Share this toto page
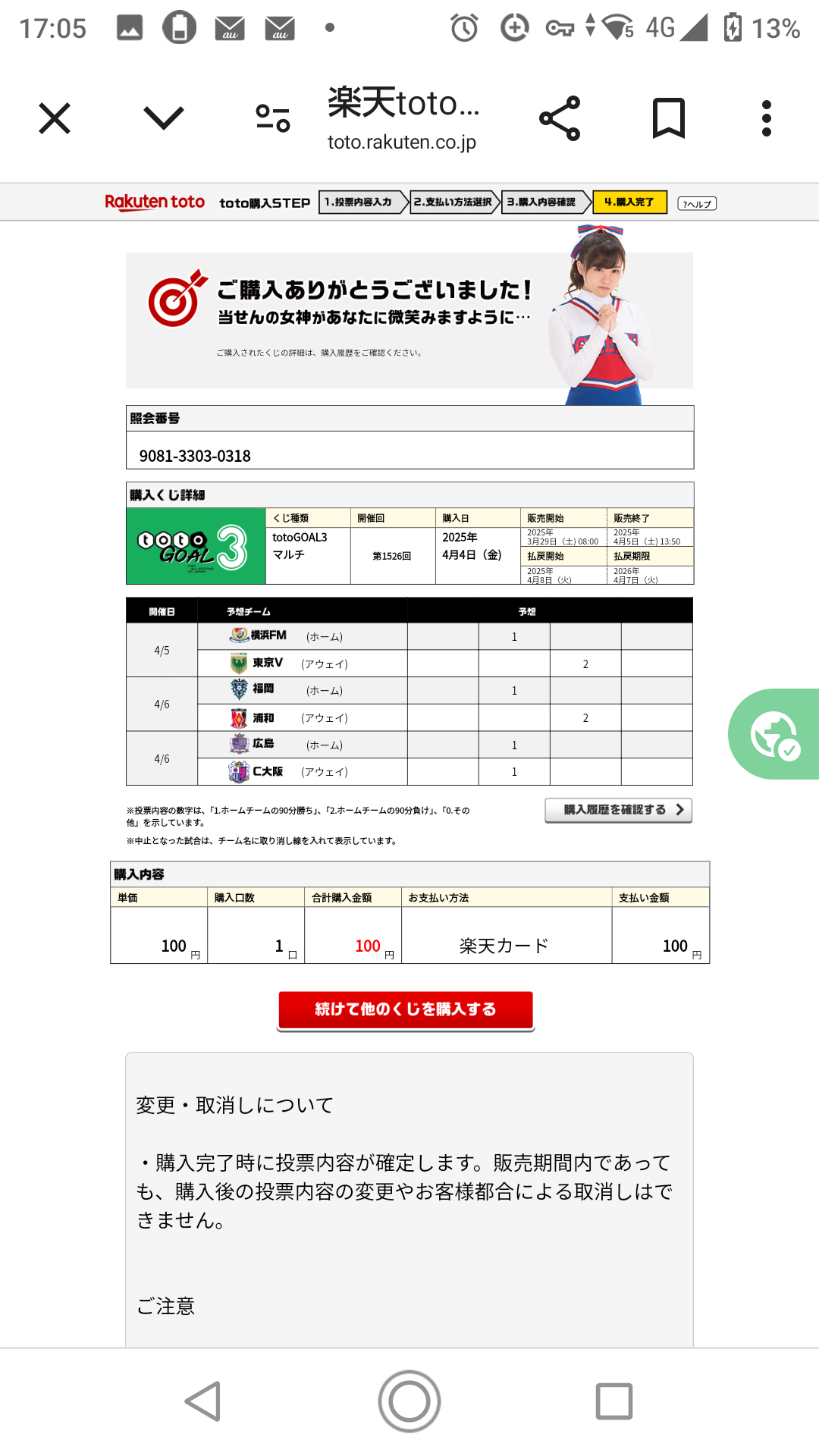Viewport: 819px width, 1456px height. tap(560, 118)
